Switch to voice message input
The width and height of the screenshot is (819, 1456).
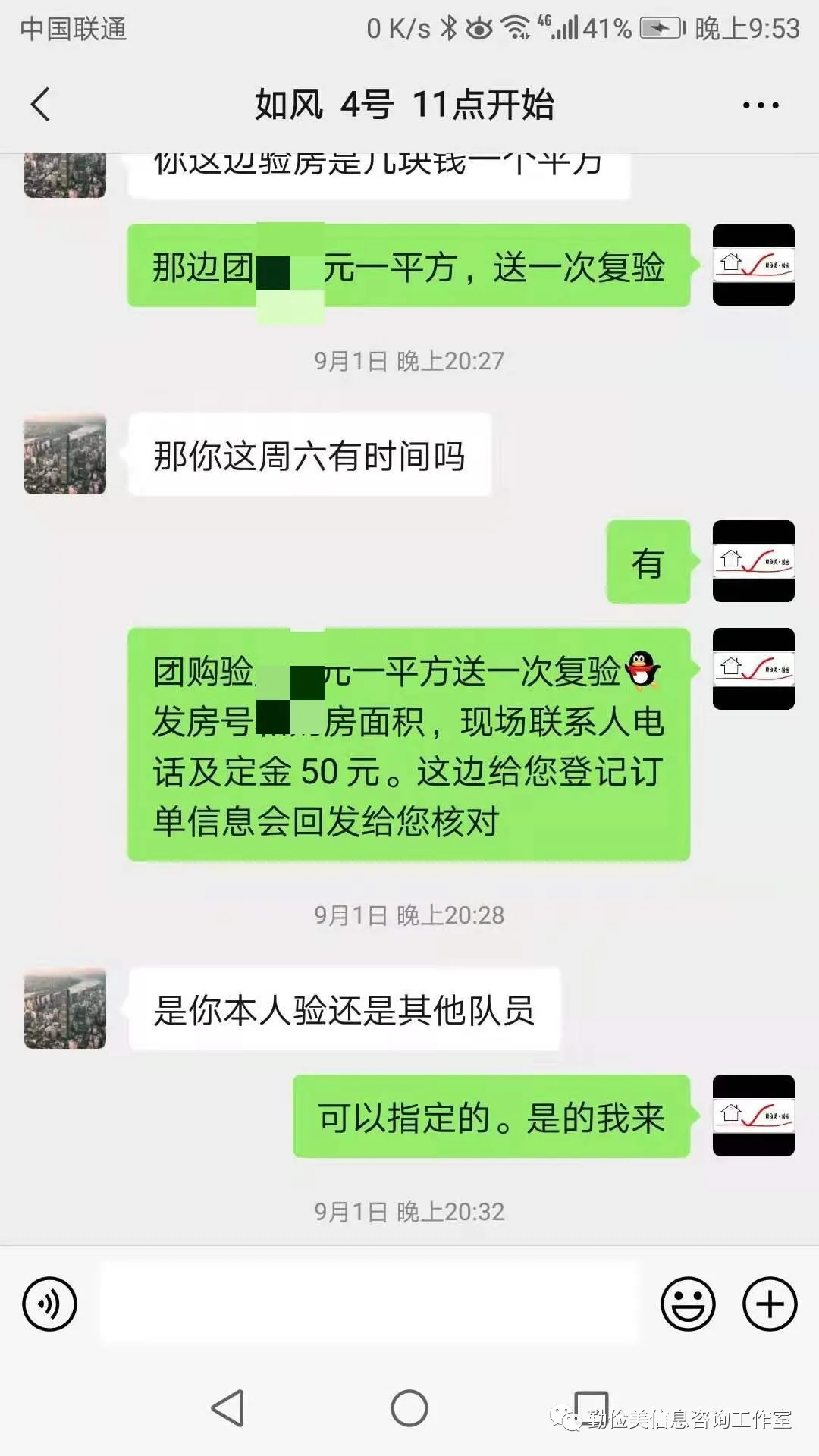[x=50, y=1304]
